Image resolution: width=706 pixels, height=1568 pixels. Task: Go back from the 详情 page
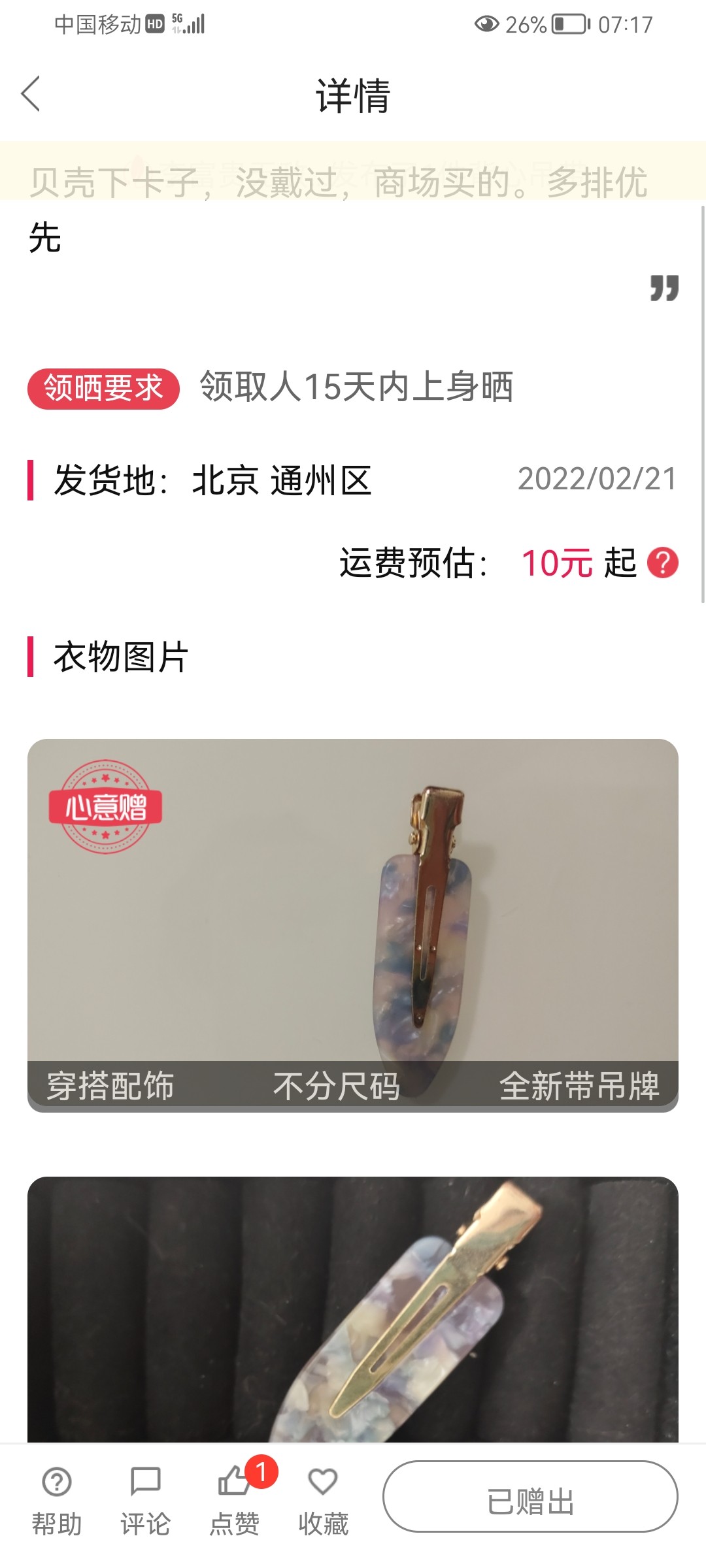31,94
